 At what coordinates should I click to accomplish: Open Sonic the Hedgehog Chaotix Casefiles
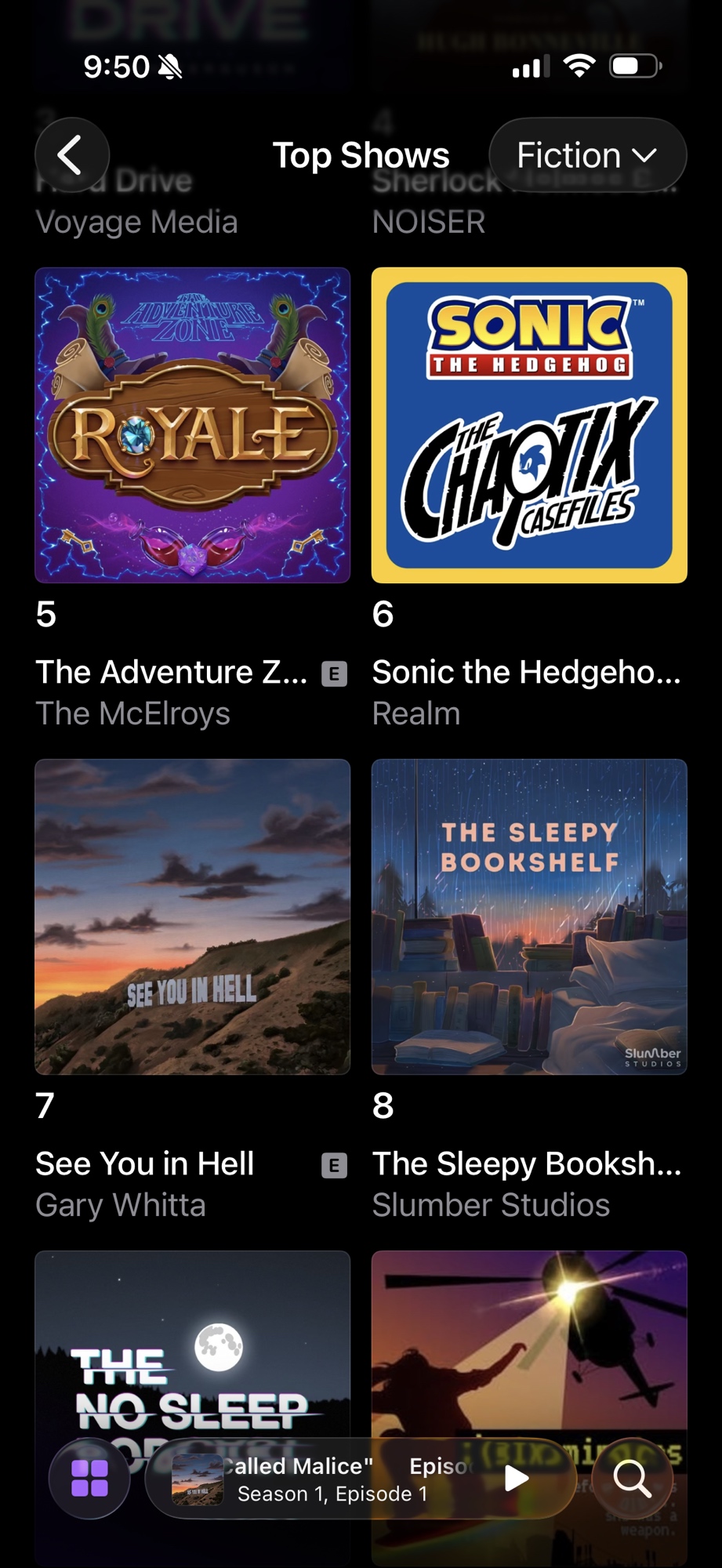click(x=529, y=426)
